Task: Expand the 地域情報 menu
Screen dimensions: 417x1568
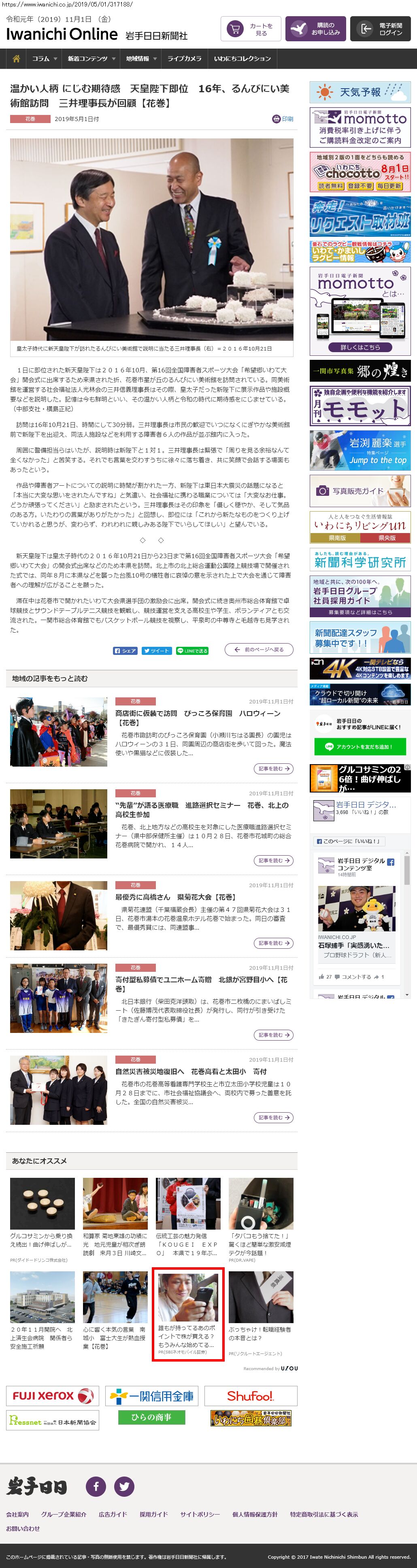Action: [x=140, y=58]
